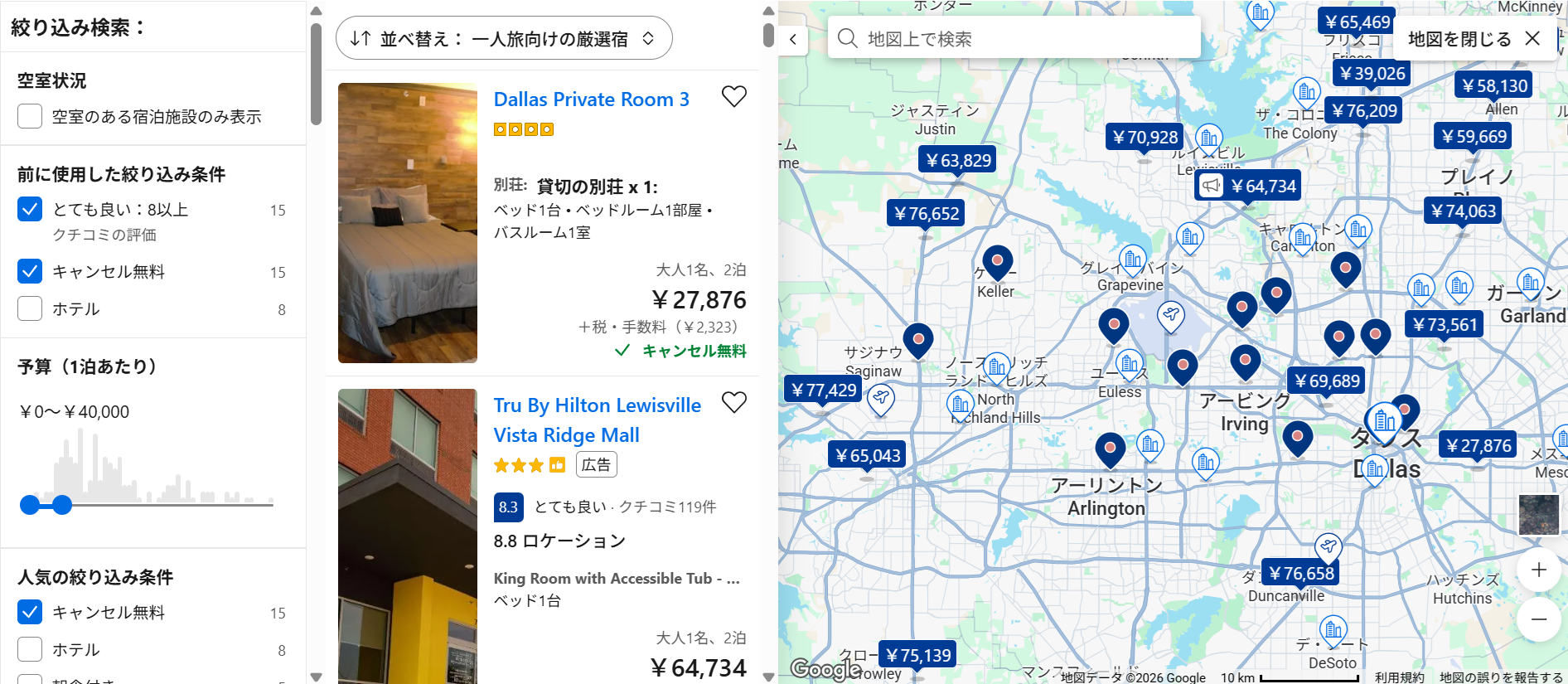Uncheck キャンセル無料 under popular filters
1568x684 pixels.
[x=30, y=612]
